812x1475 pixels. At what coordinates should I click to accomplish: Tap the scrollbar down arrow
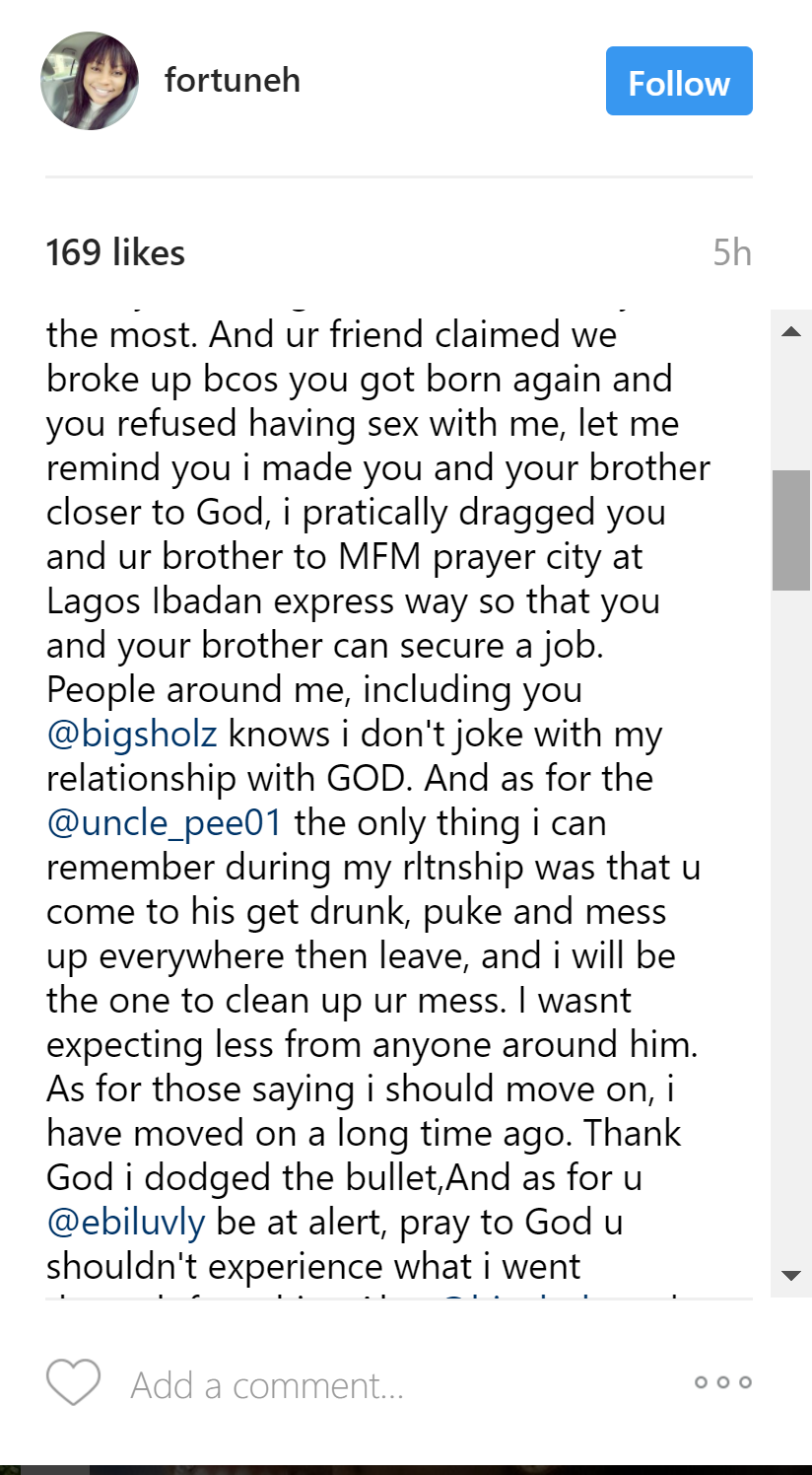(790, 1276)
